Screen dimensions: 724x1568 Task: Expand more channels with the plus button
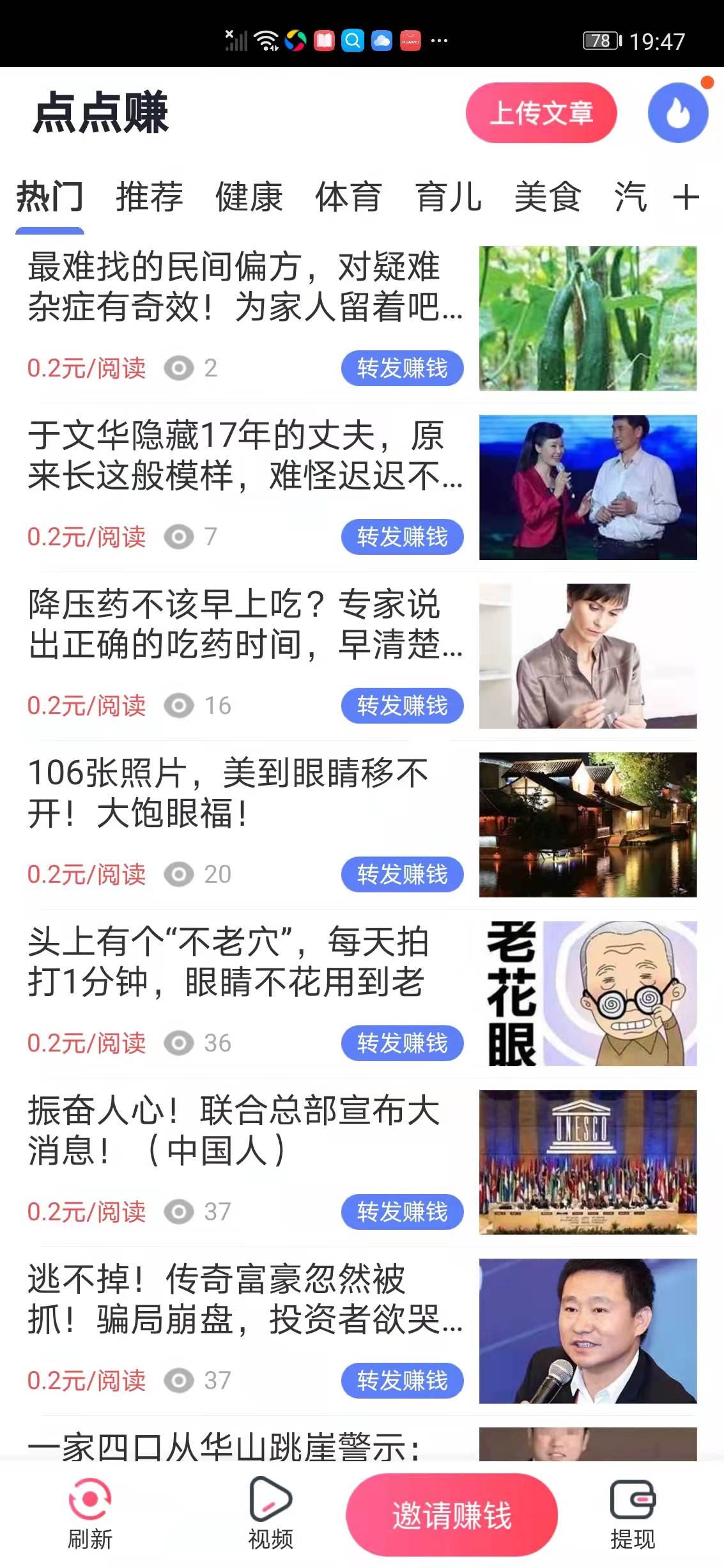pos(687,198)
